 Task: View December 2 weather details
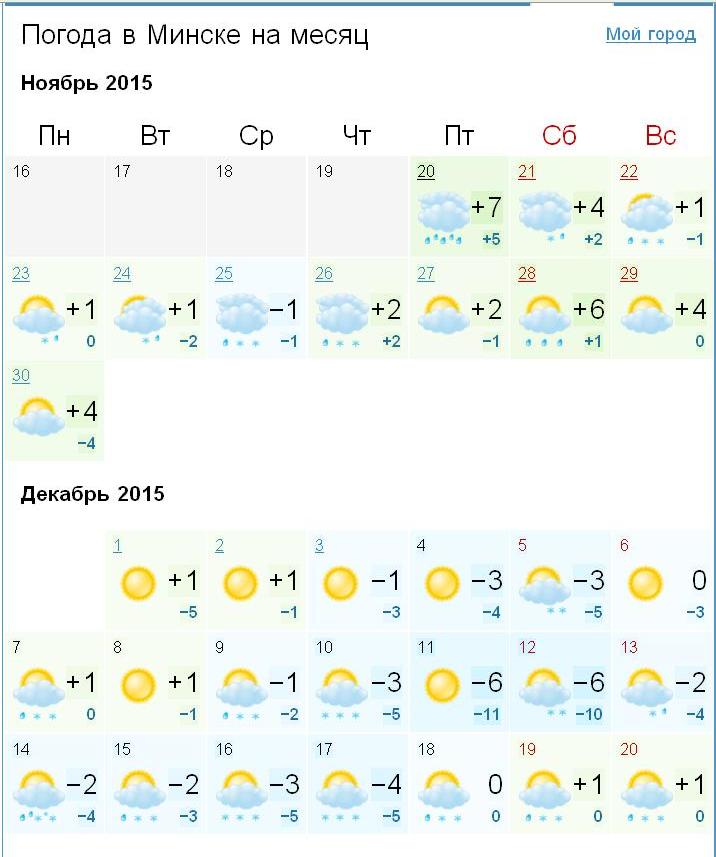click(219, 545)
